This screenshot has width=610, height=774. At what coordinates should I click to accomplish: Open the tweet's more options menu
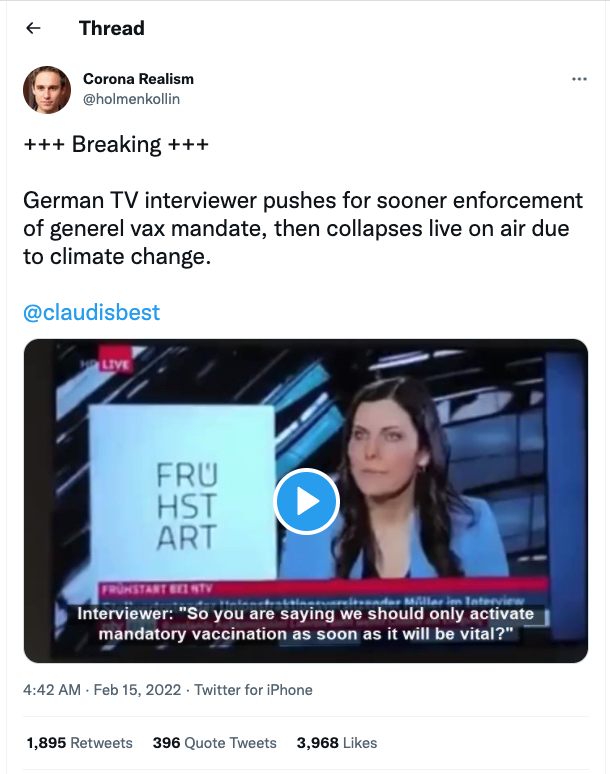[579, 79]
